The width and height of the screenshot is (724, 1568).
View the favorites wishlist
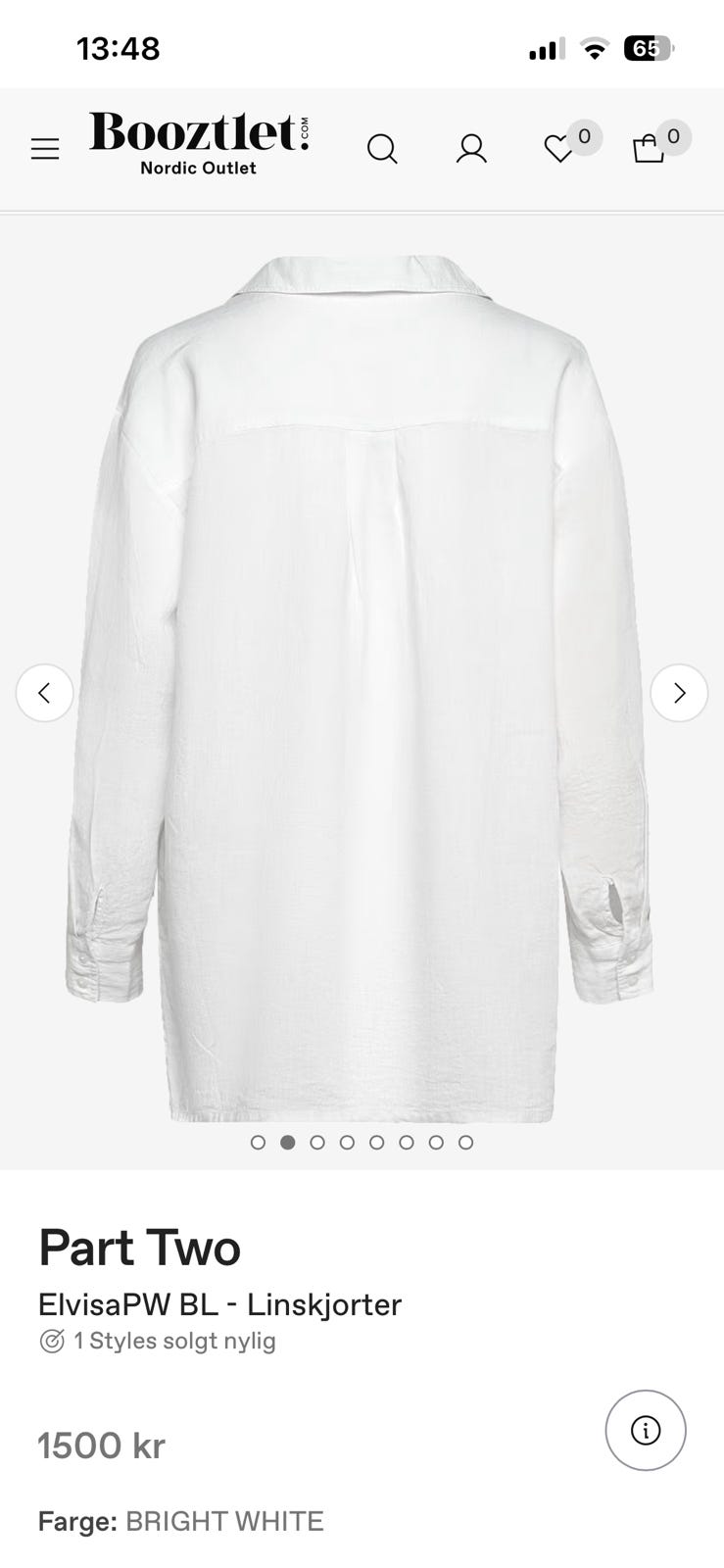(559, 149)
